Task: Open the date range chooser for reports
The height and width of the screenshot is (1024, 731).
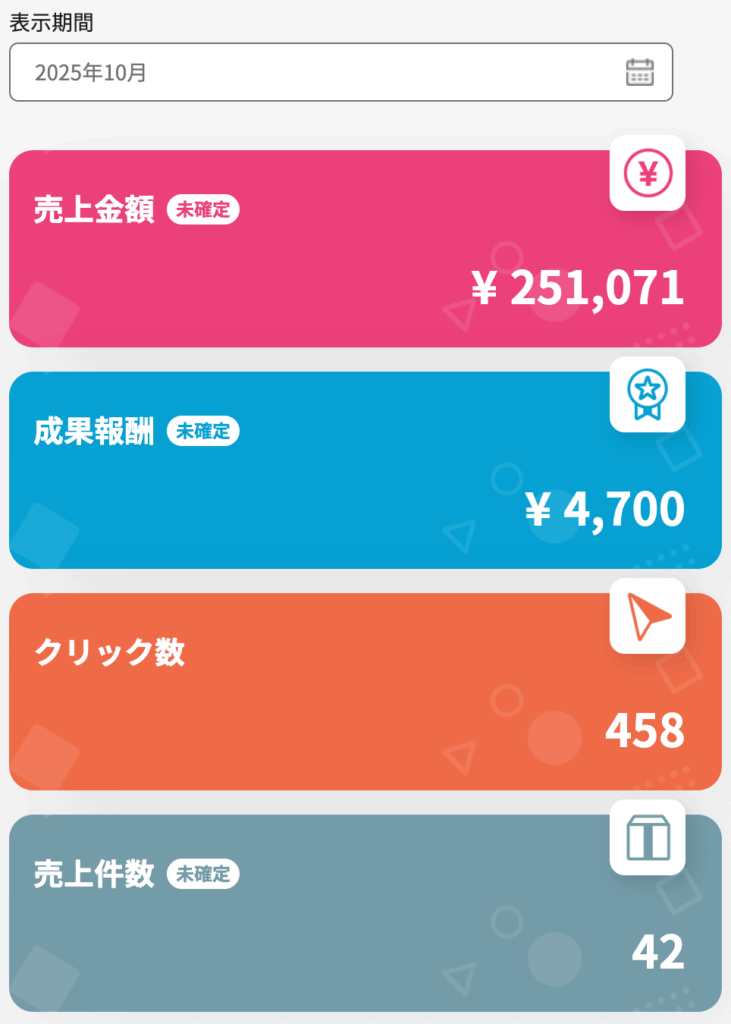Action: click(x=340, y=71)
